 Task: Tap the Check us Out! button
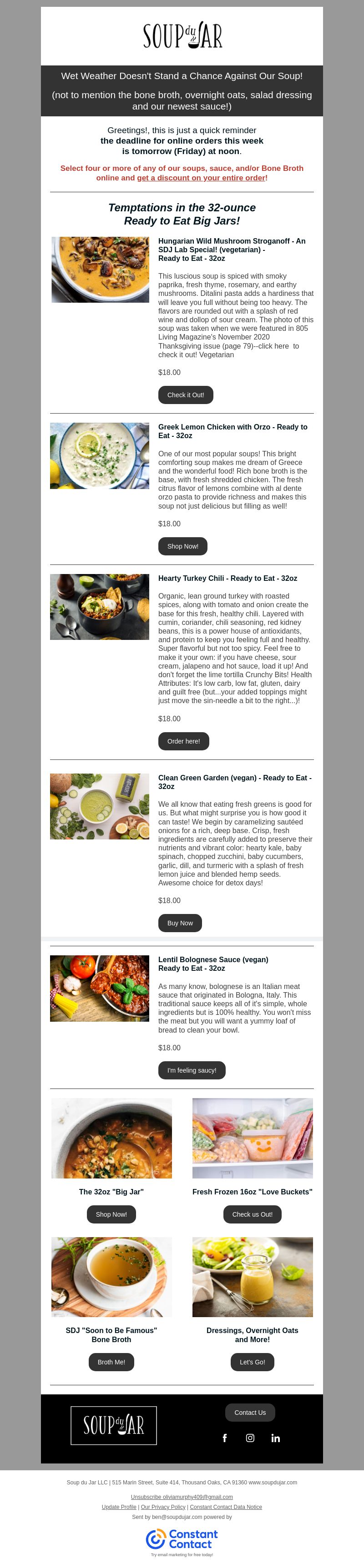tap(253, 1214)
